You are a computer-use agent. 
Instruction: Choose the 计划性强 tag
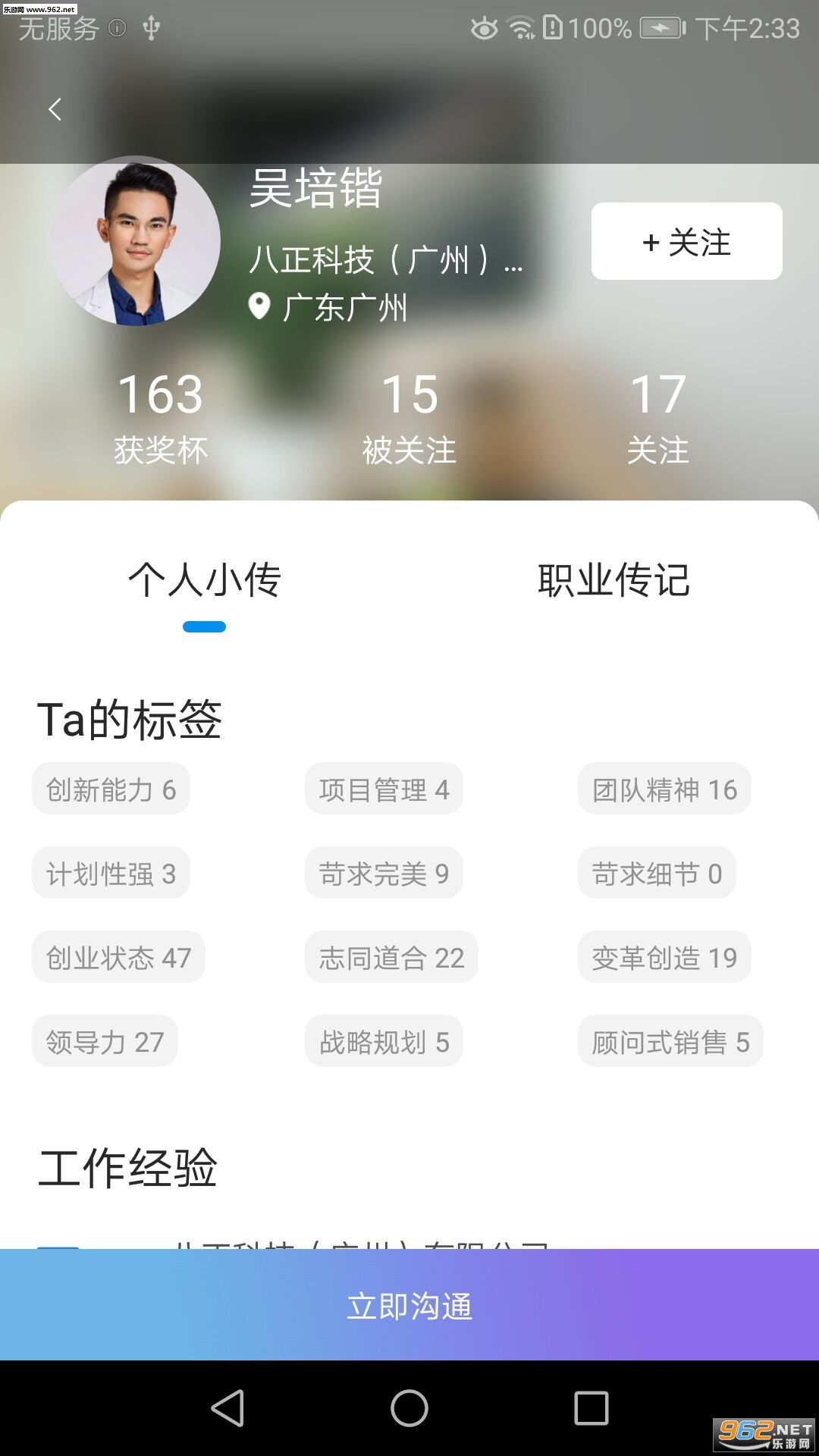[111, 874]
